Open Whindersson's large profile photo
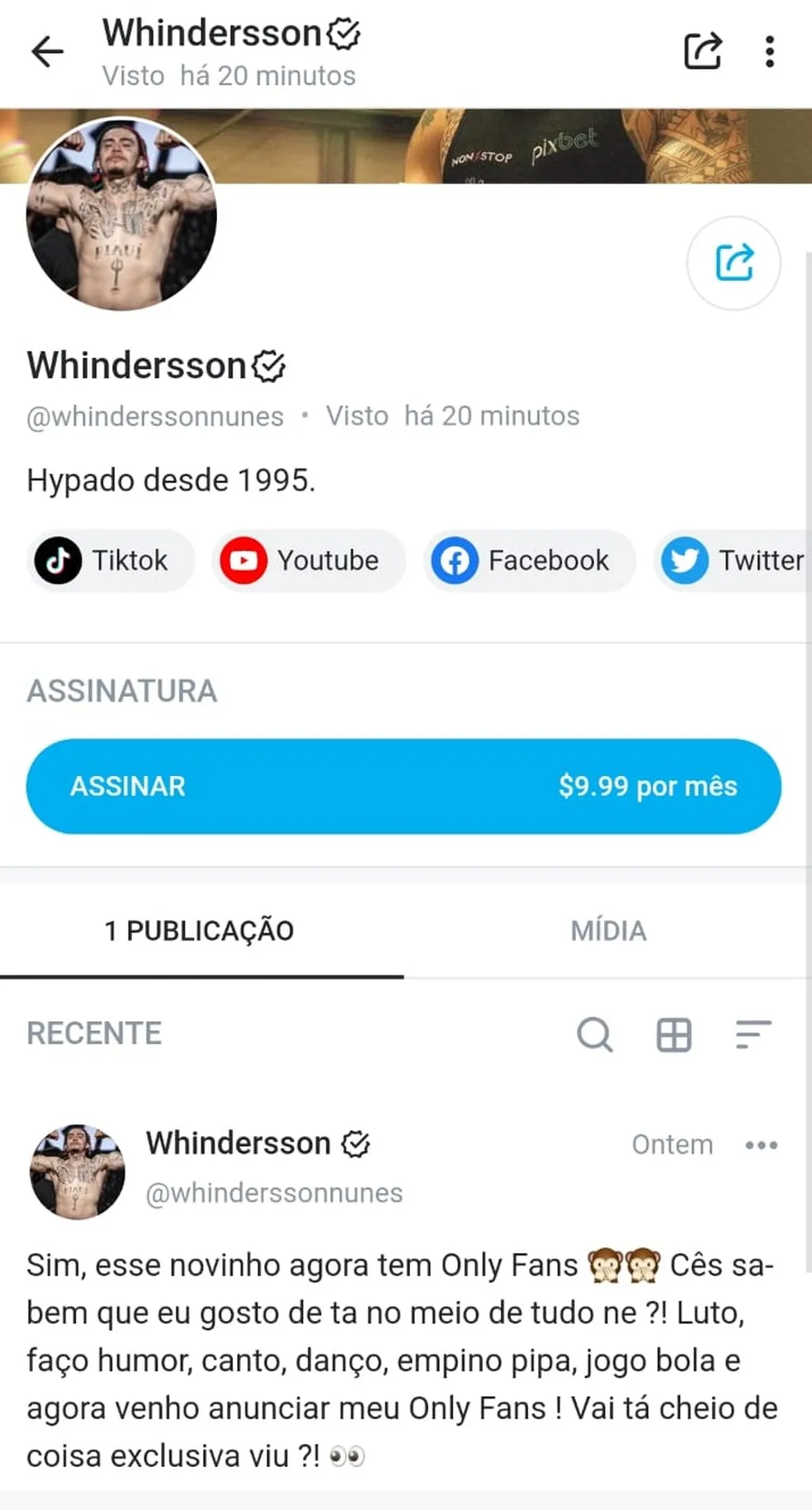The height and width of the screenshot is (1510, 812). pyautogui.click(x=121, y=215)
